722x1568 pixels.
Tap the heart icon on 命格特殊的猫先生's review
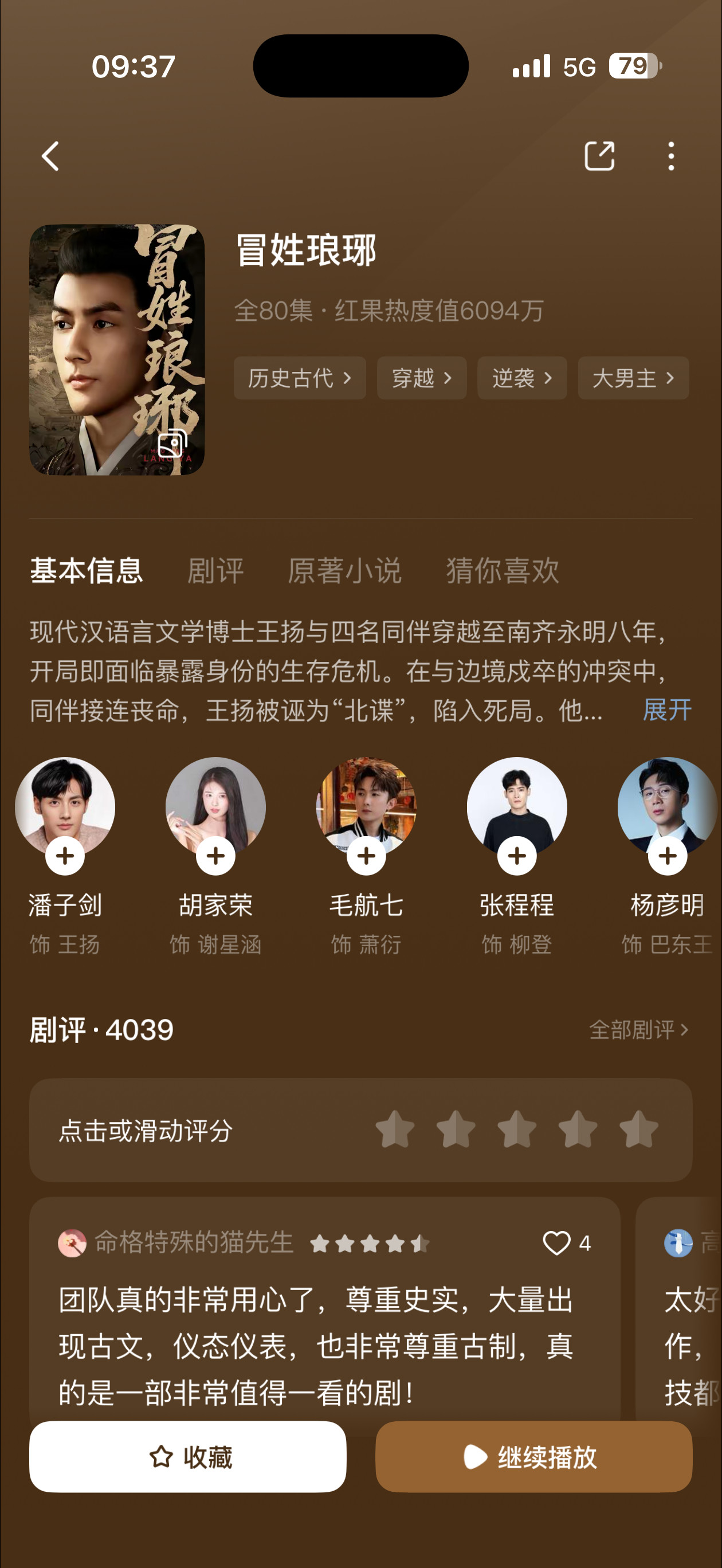tap(557, 1242)
